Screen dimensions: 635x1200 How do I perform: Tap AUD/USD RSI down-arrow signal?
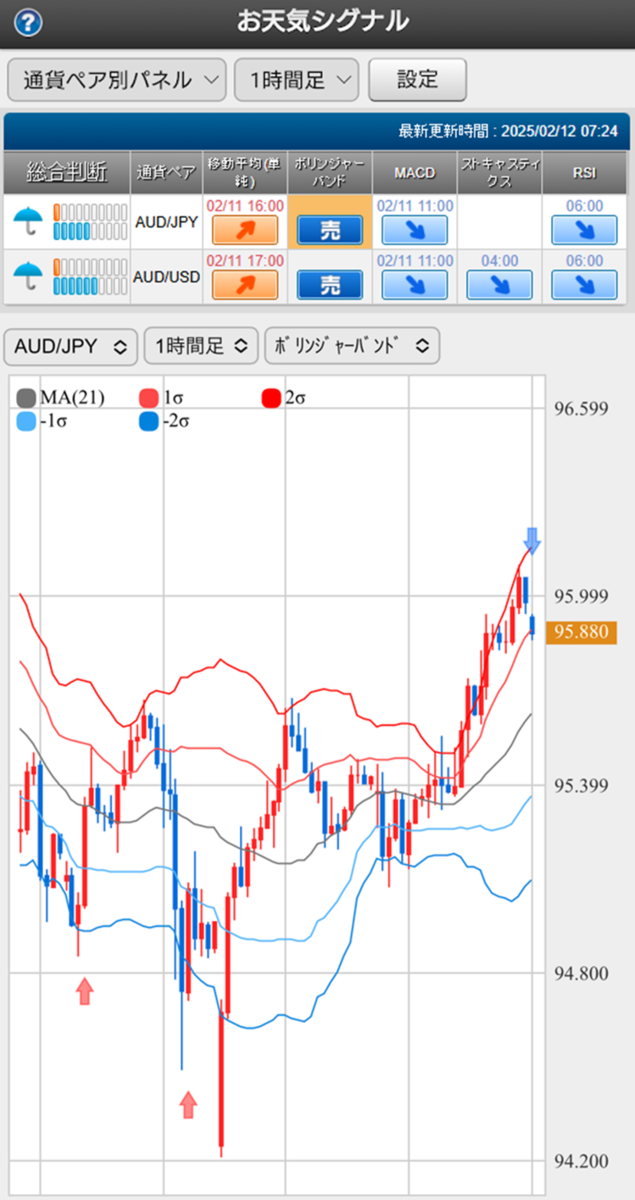point(585,284)
